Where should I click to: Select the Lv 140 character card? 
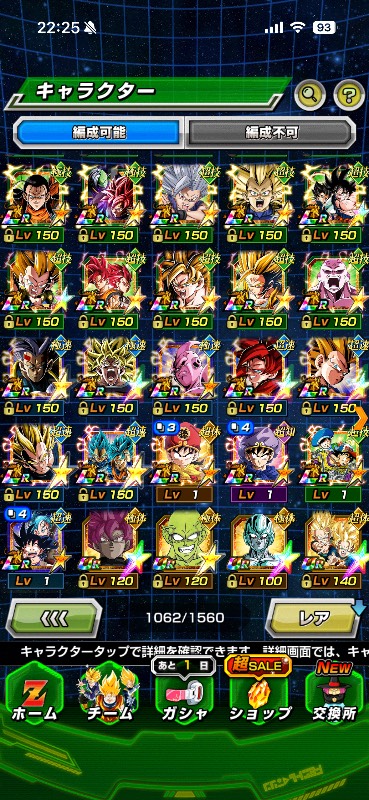pos(334,548)
